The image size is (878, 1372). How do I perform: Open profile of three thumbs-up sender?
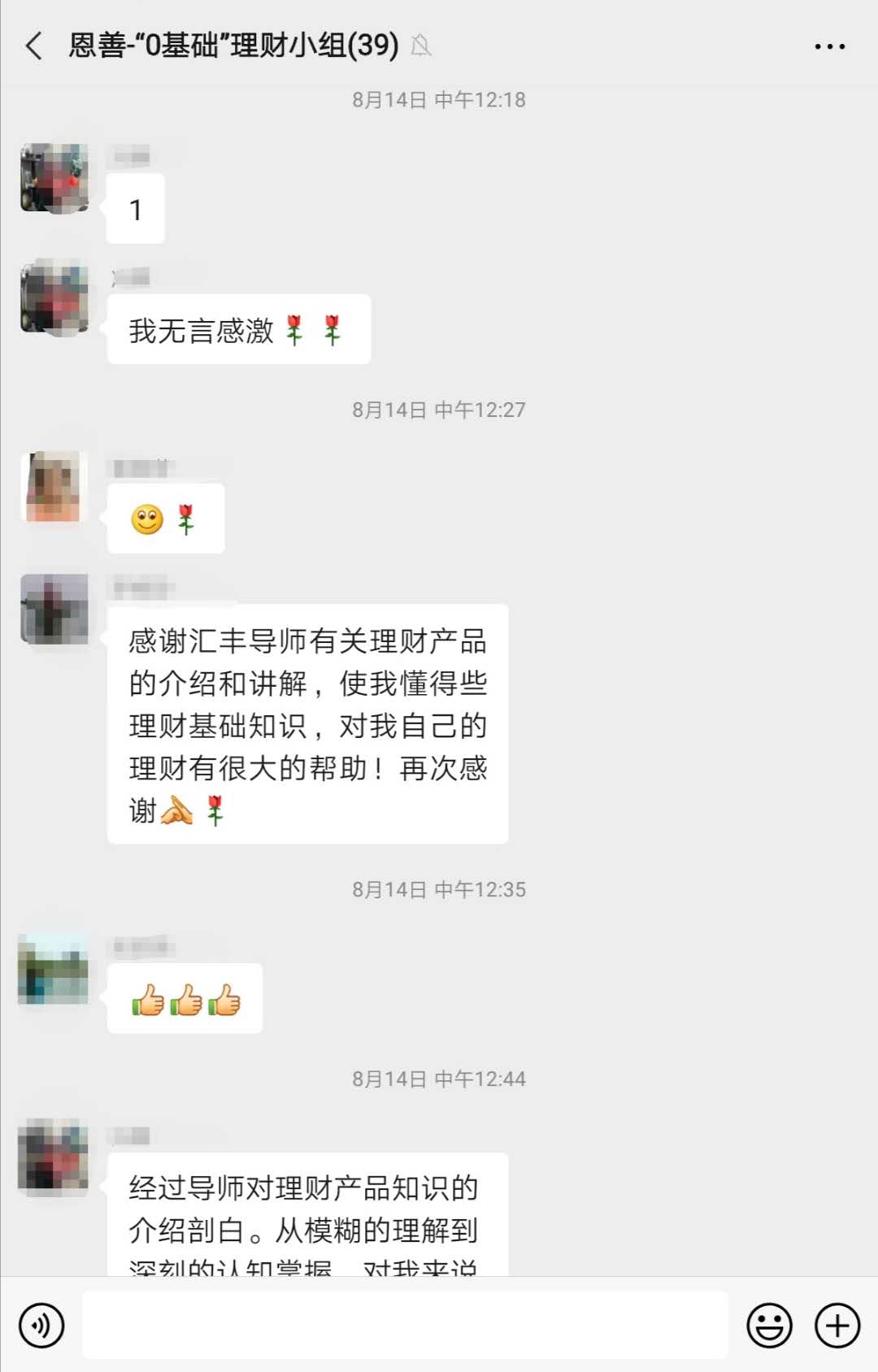(x=54, y=969)
